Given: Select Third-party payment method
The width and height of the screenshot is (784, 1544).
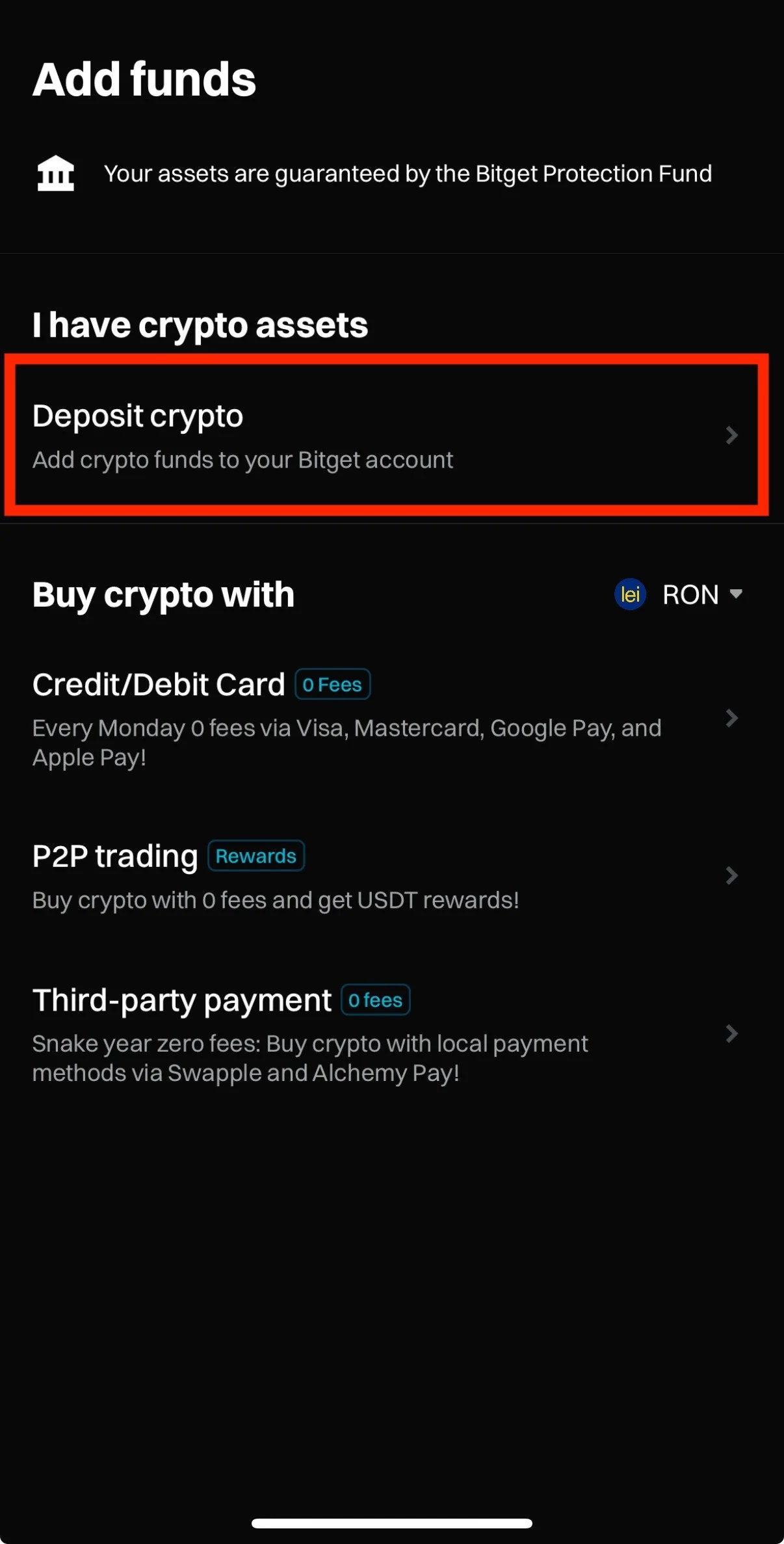Looking at the screenshot, I should click(x=182, y=1000).
